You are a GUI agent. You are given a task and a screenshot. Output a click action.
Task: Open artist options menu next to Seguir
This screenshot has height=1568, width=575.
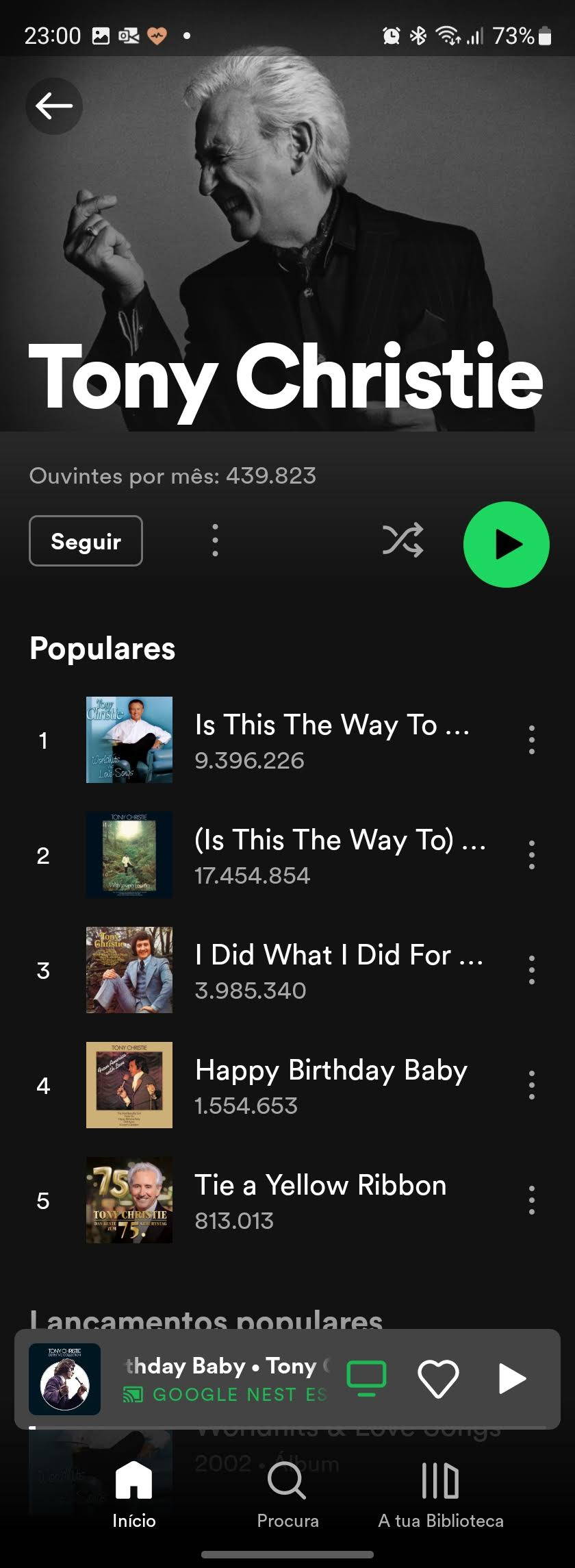tap(215, 540)
